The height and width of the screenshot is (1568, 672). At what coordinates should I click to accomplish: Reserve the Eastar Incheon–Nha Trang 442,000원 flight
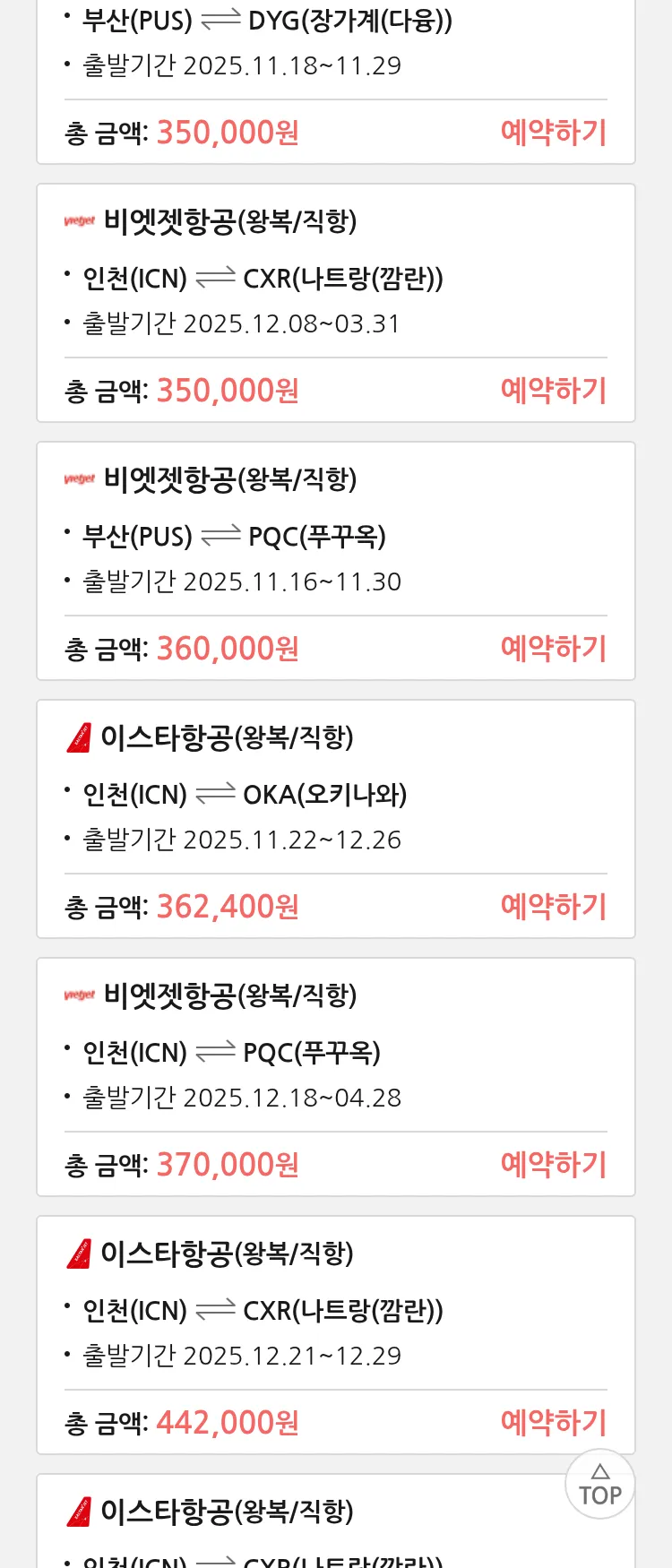(x=553, y=1423)
